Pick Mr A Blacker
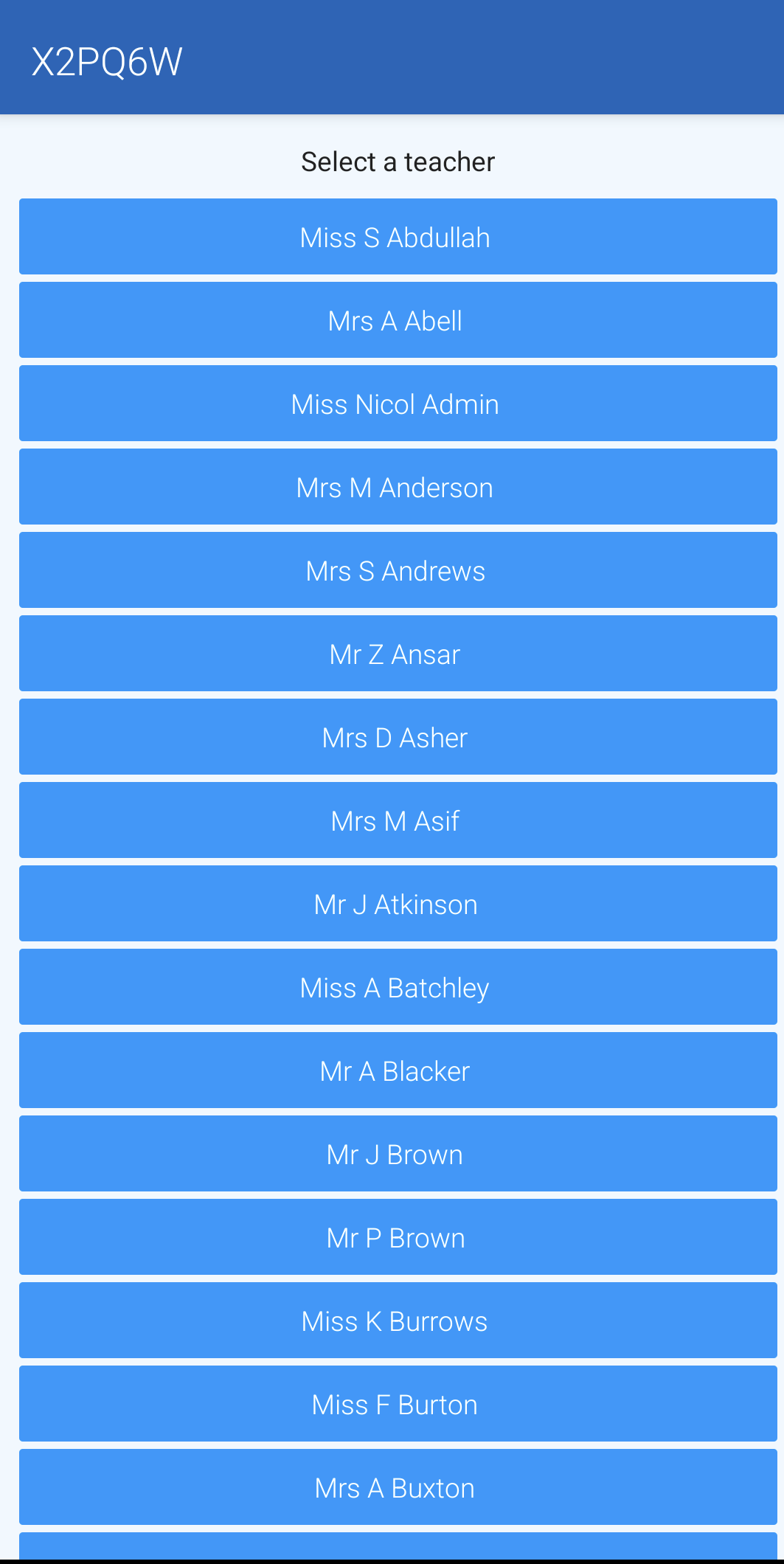784x1564 pixels. click(x=397, y=1070)
